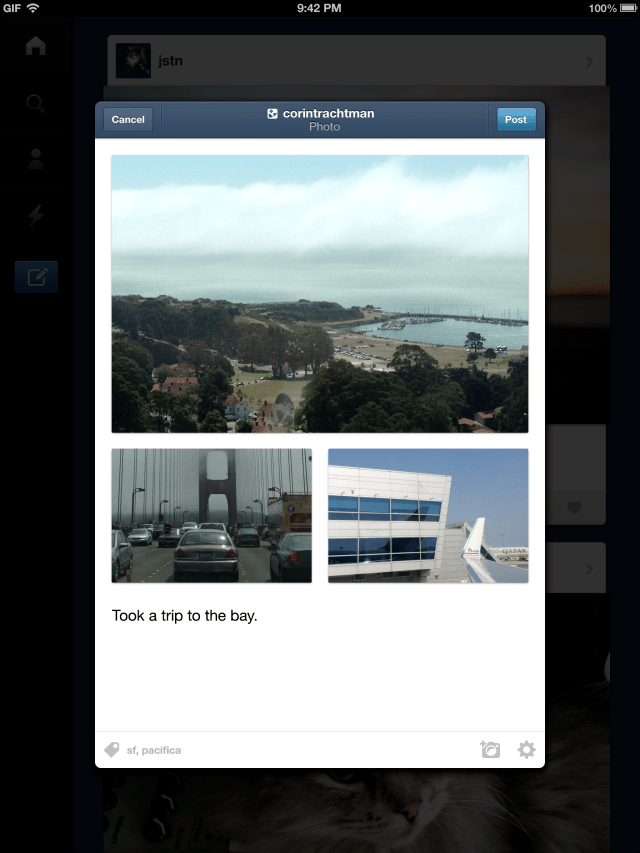Cancel the photo post
The image size is (640, 853).
[x=128, y=120]
